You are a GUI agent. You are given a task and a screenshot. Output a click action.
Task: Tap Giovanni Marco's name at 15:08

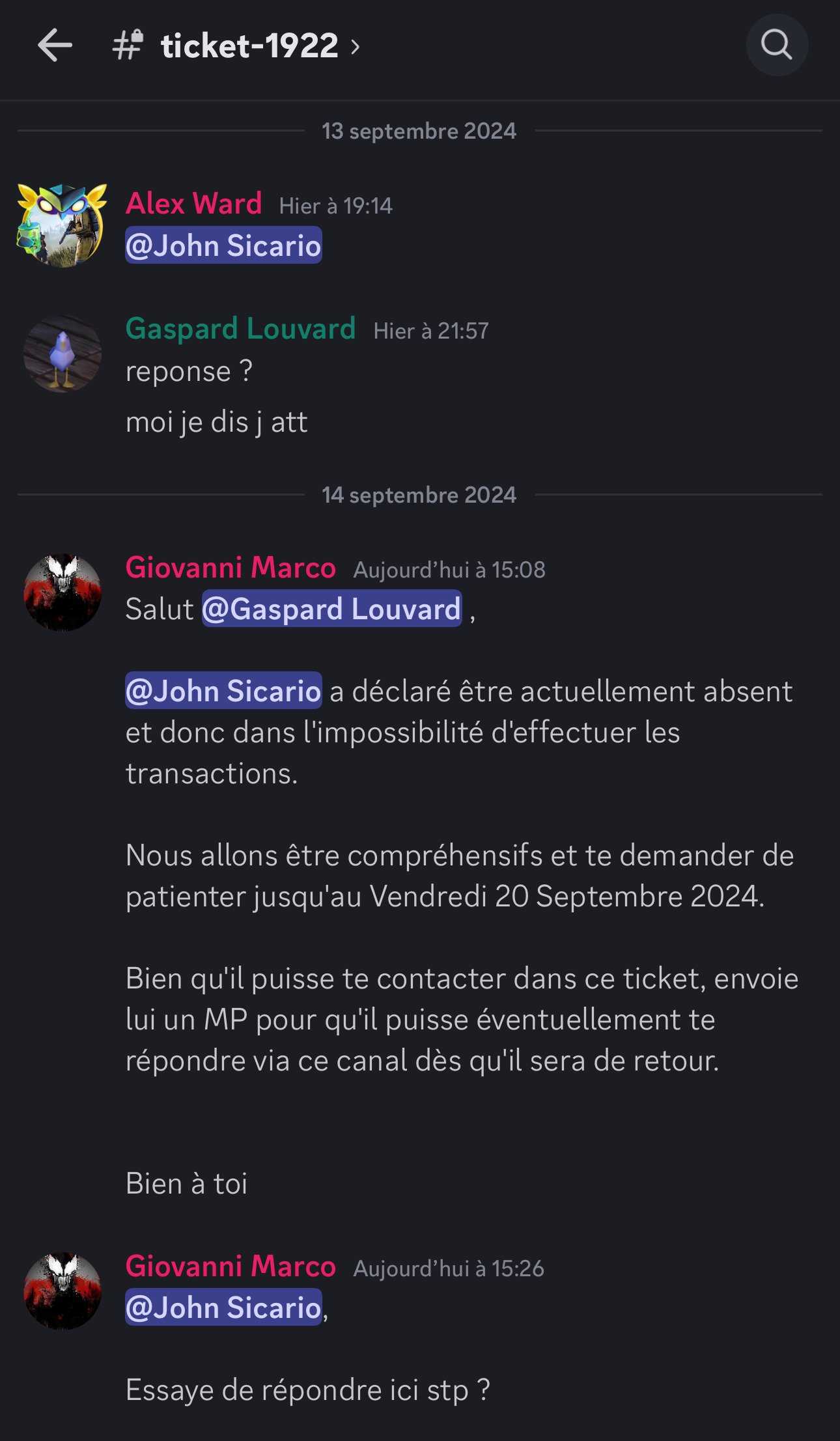coord(231,567)
